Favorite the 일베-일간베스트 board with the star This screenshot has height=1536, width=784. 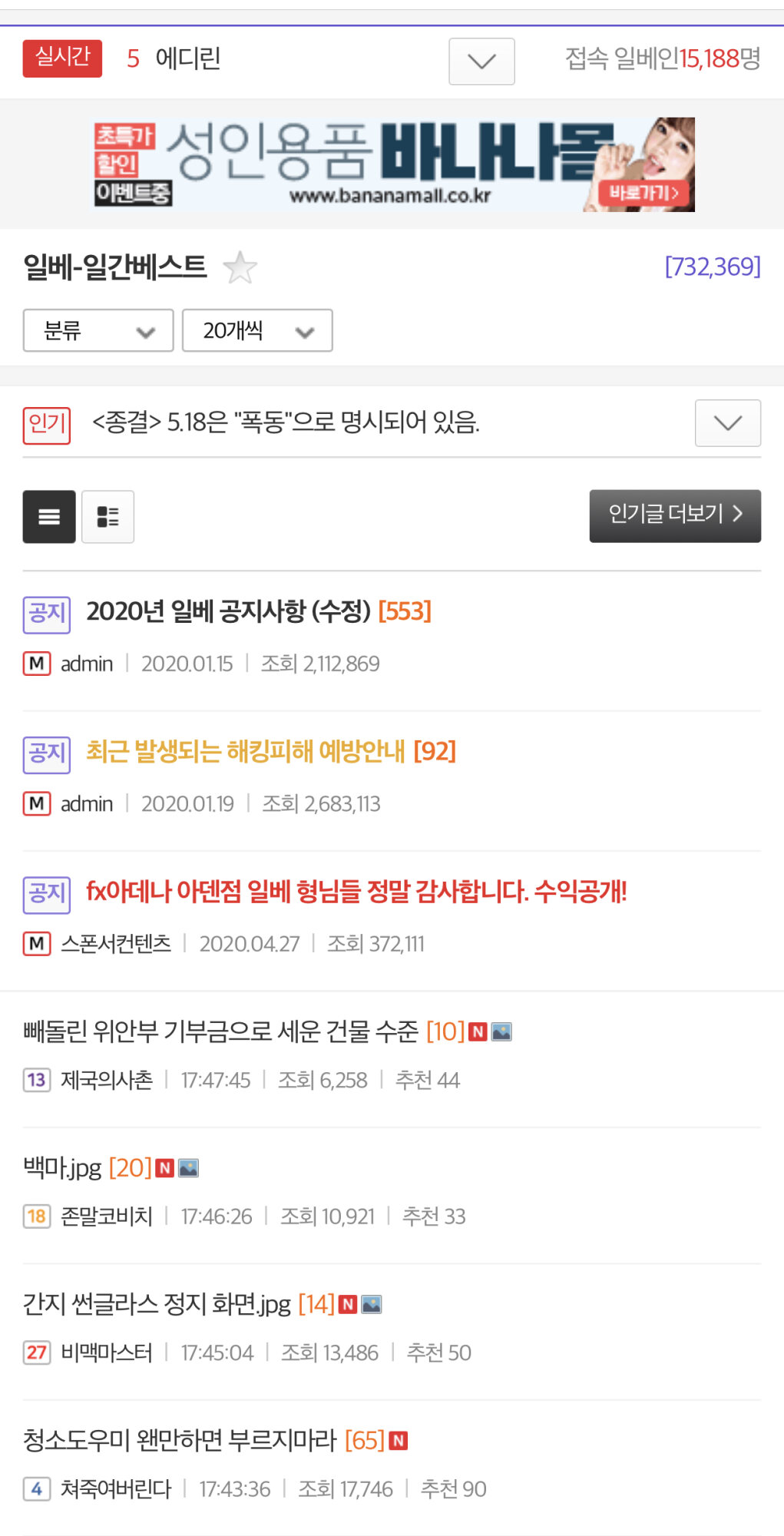240,268
